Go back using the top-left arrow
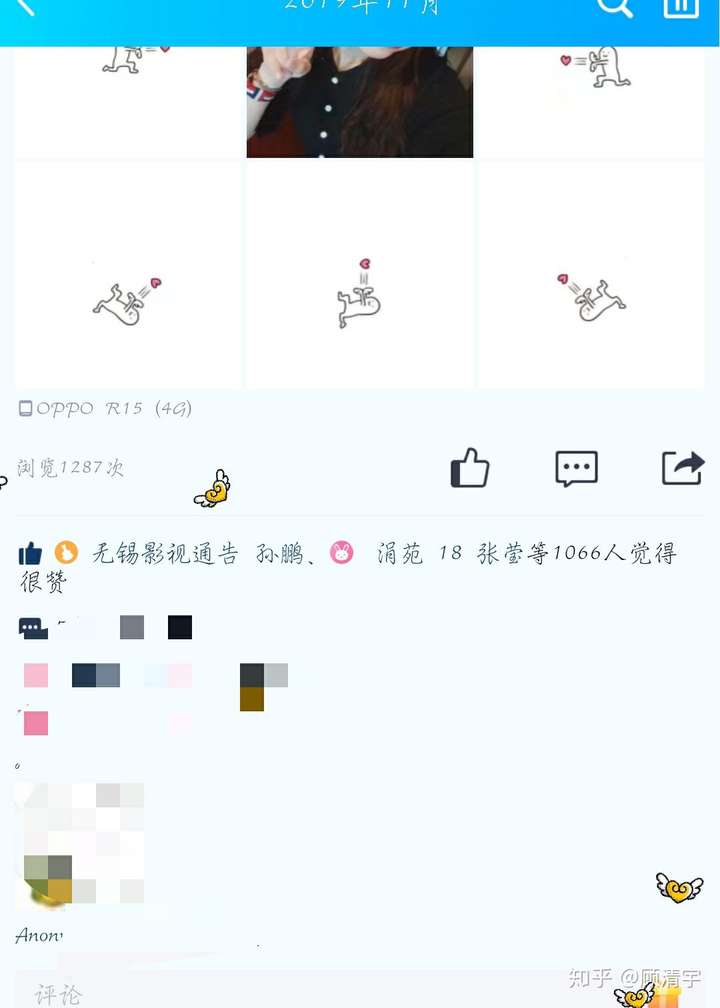The width and height of the screenshot is (720, 1008). 24,8
